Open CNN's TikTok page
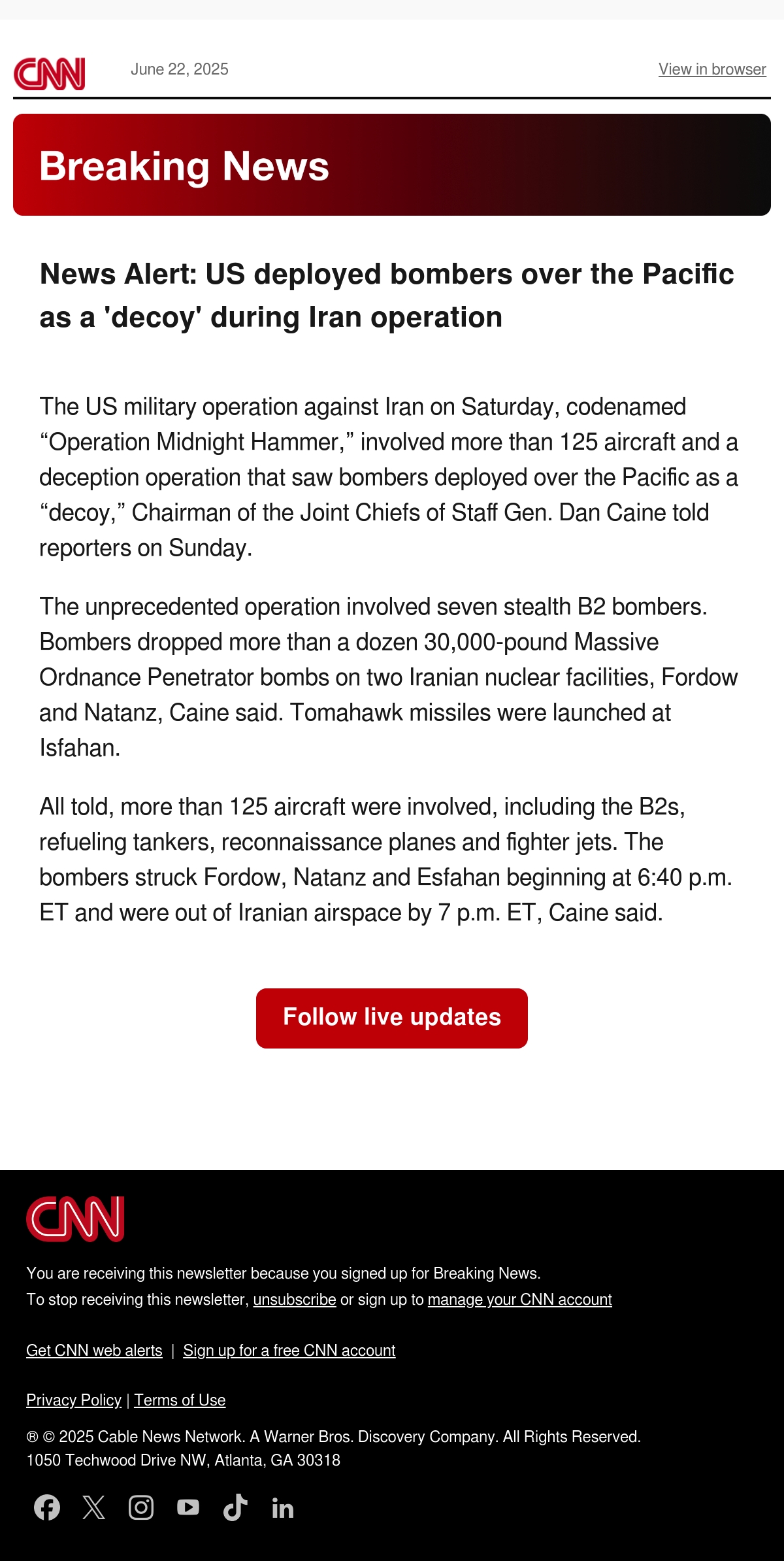This screenshot has width=784, height=1561. coord(235,1507)
